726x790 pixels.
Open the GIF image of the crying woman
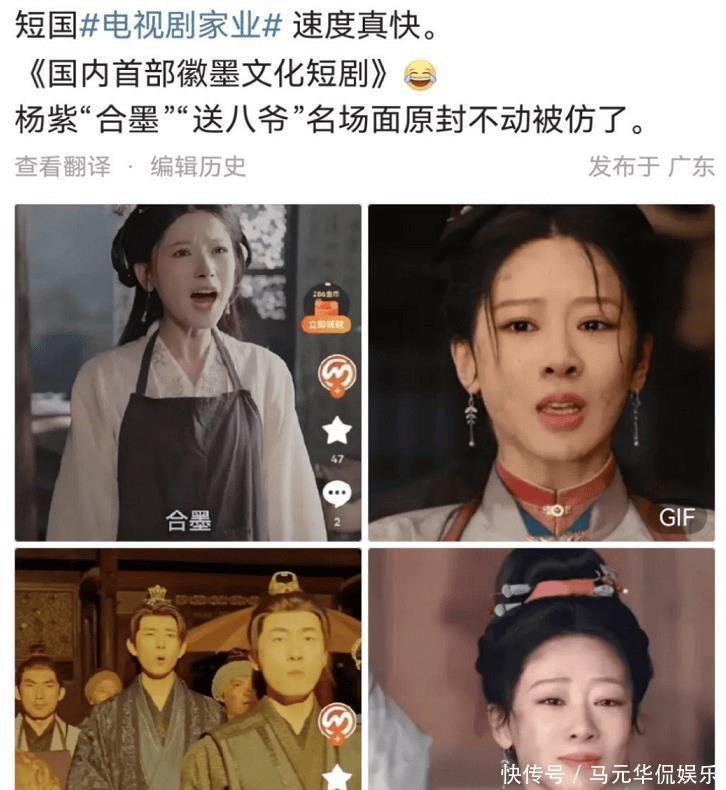(x=541, y=372)
